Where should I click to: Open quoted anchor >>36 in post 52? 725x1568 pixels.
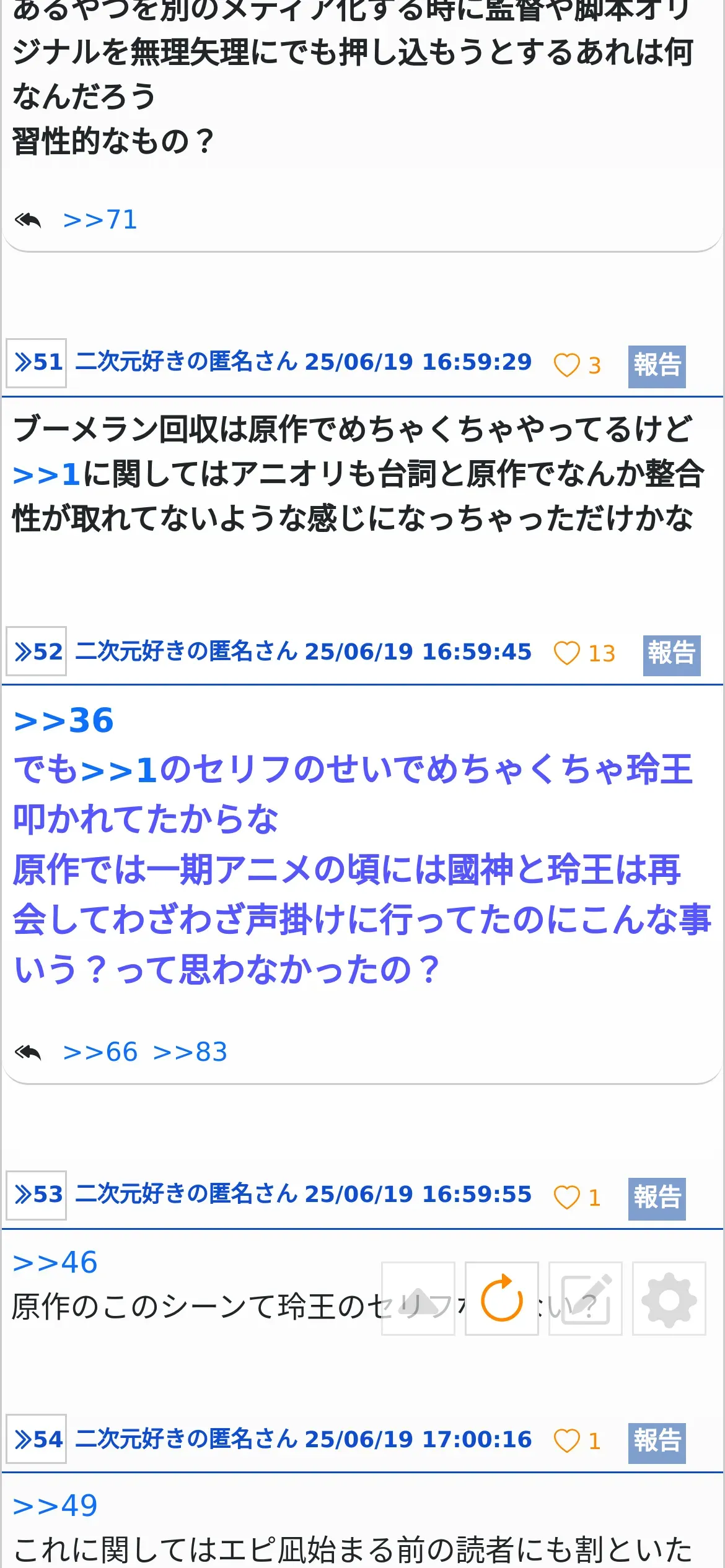pos(64,720)
